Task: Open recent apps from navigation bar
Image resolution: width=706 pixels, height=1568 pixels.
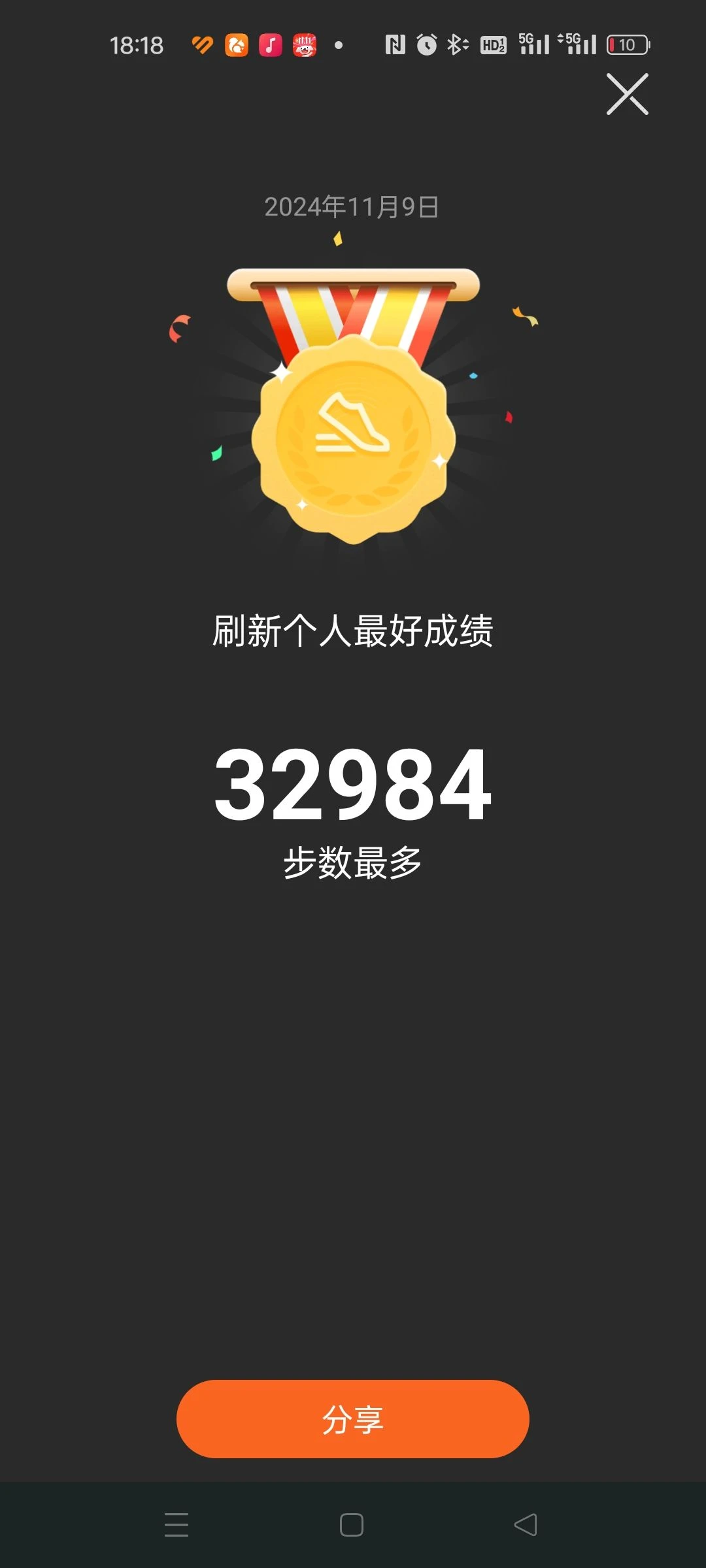Action: [x=176, y=1525]
